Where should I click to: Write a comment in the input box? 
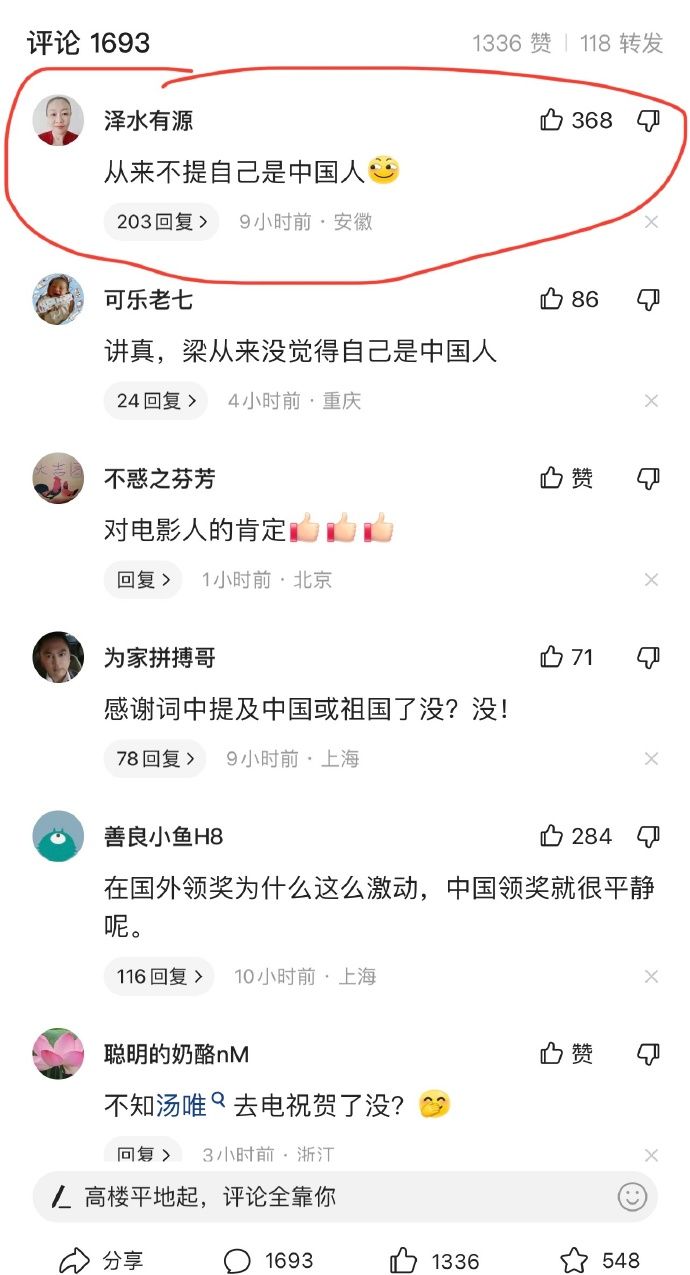tap(320, 1196)
